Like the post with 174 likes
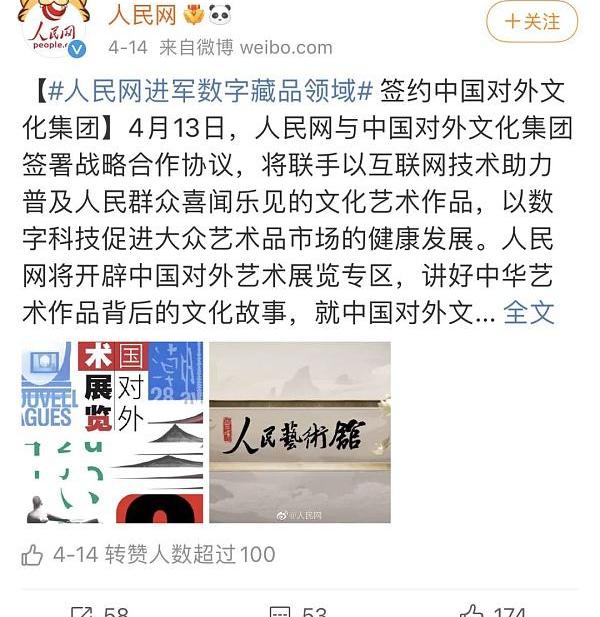This screenshot has width=600, height=617. pyautogui.click(x=495, y=611)
